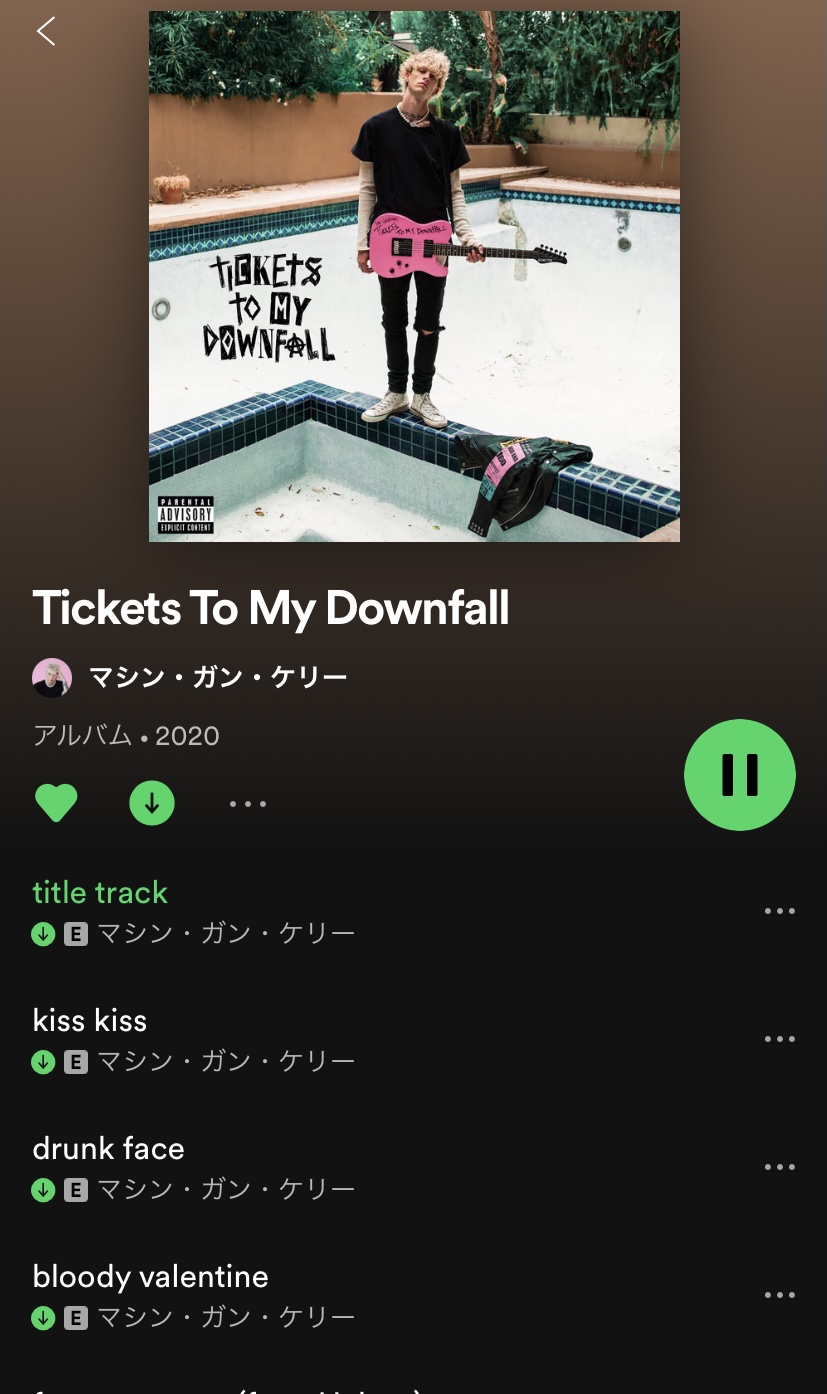Play the track bloody valentine

(150, 1276)
